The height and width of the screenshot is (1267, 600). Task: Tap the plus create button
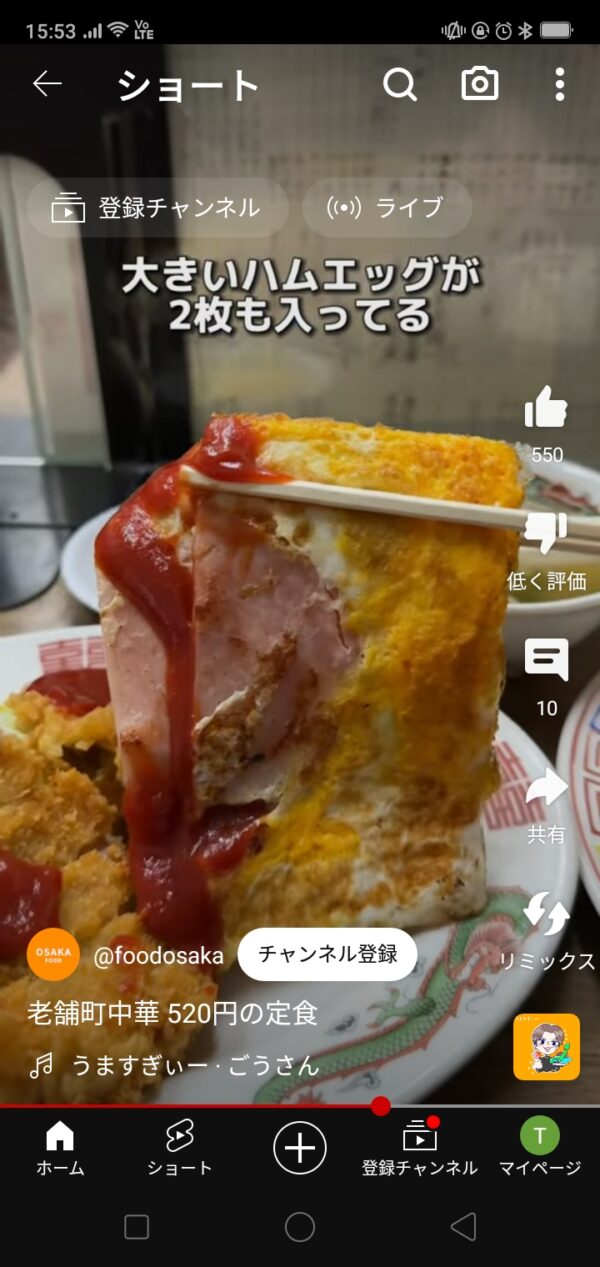300,1147
